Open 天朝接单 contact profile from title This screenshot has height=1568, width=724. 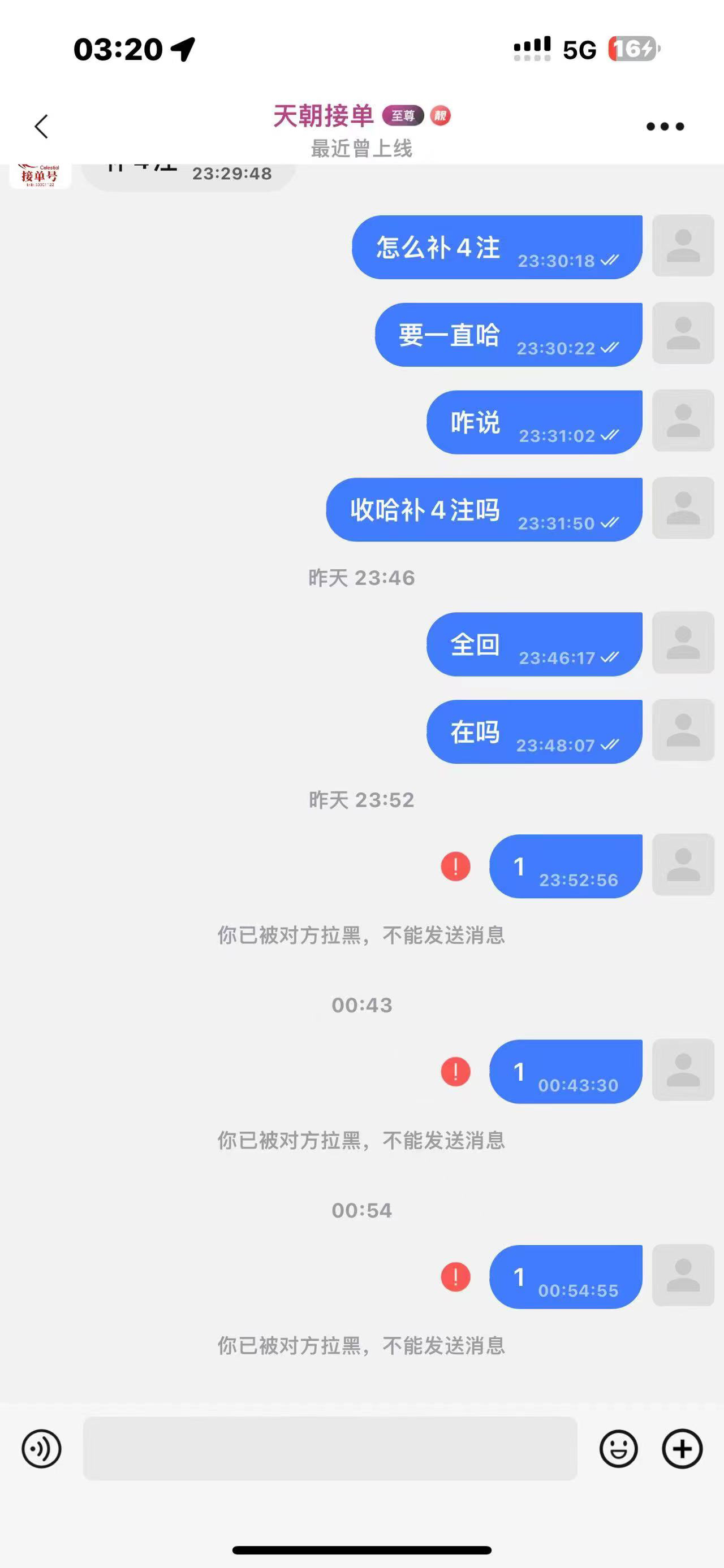pyautogui.click(x=324, y=116)
